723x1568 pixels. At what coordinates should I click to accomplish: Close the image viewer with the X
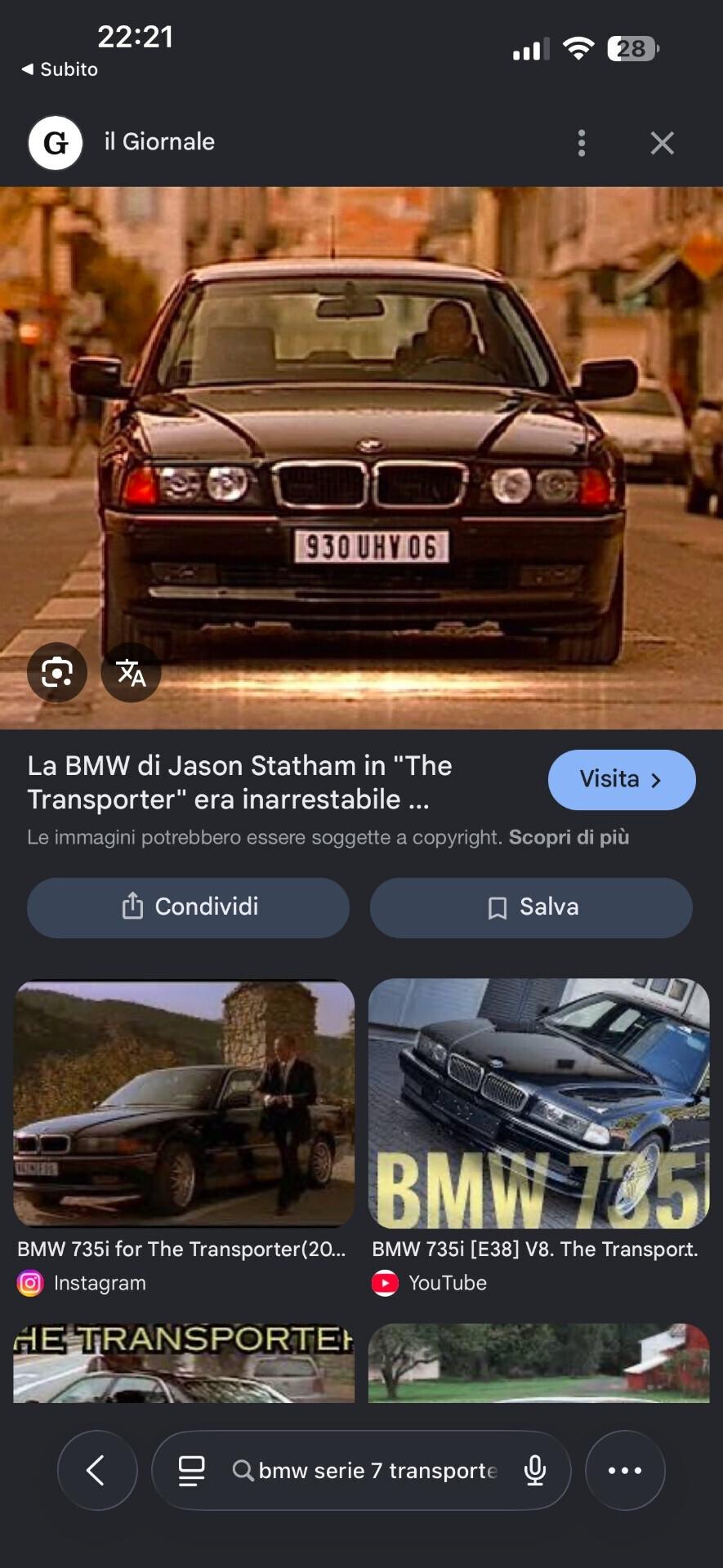pos(662,143)
